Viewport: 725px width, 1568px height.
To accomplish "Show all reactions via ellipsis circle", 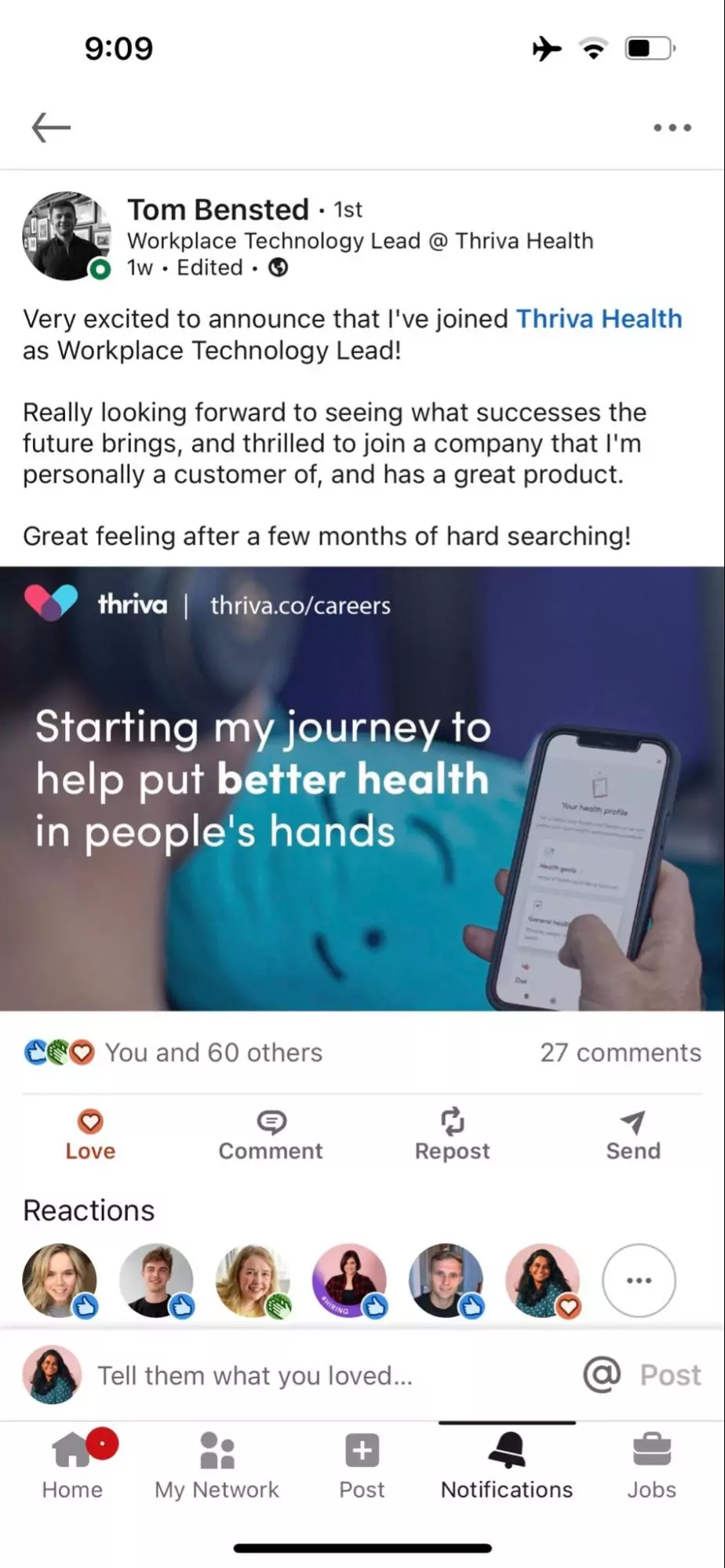I will 639,1280.
